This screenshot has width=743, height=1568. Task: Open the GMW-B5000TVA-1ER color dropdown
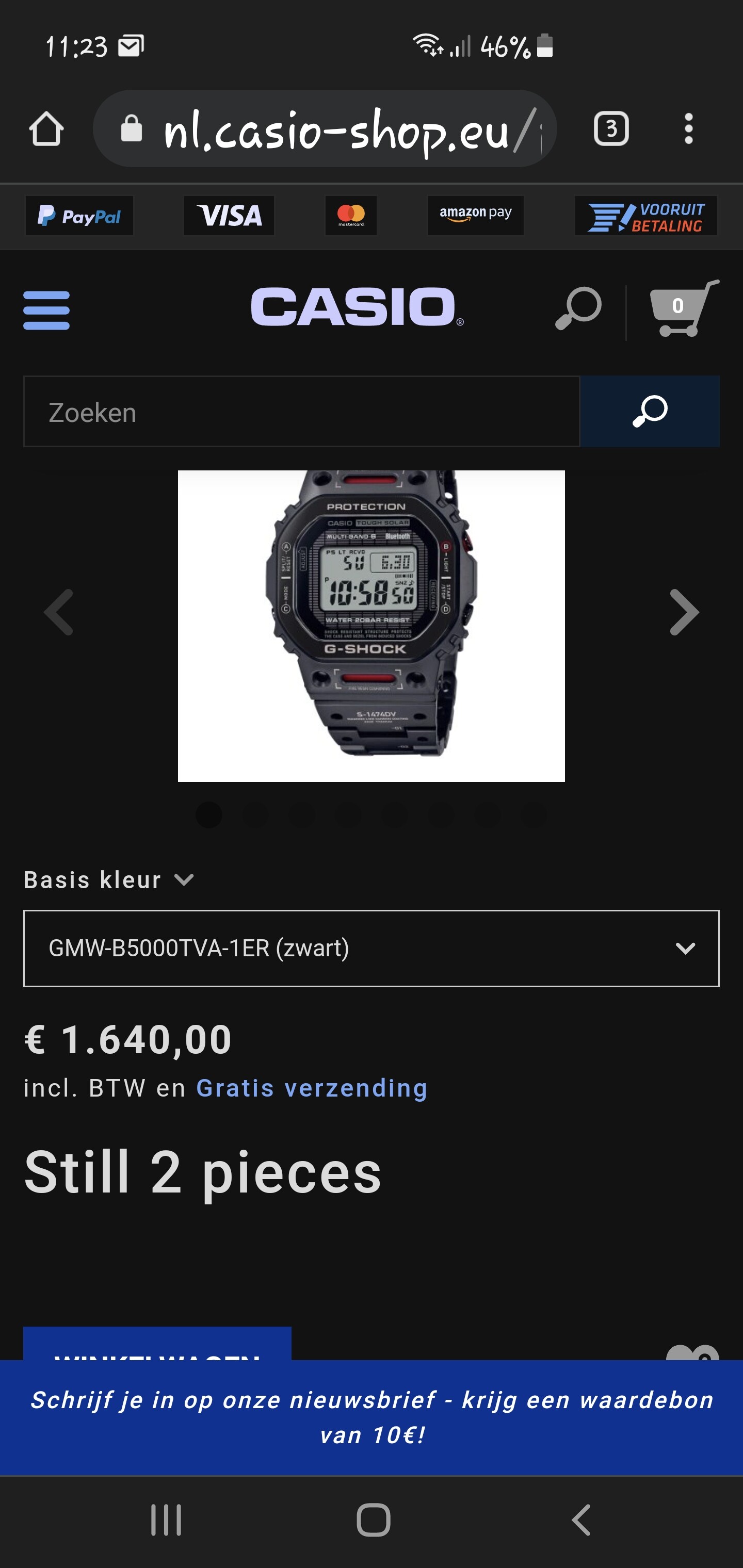point(372,949)
